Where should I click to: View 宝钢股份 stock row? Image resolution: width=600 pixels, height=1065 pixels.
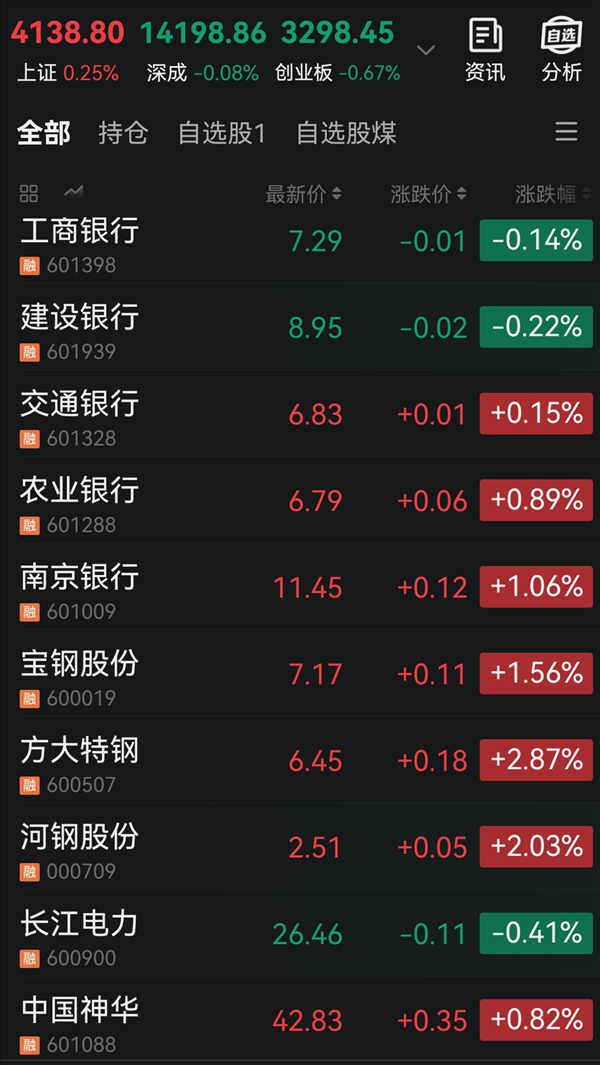point(80,674)
